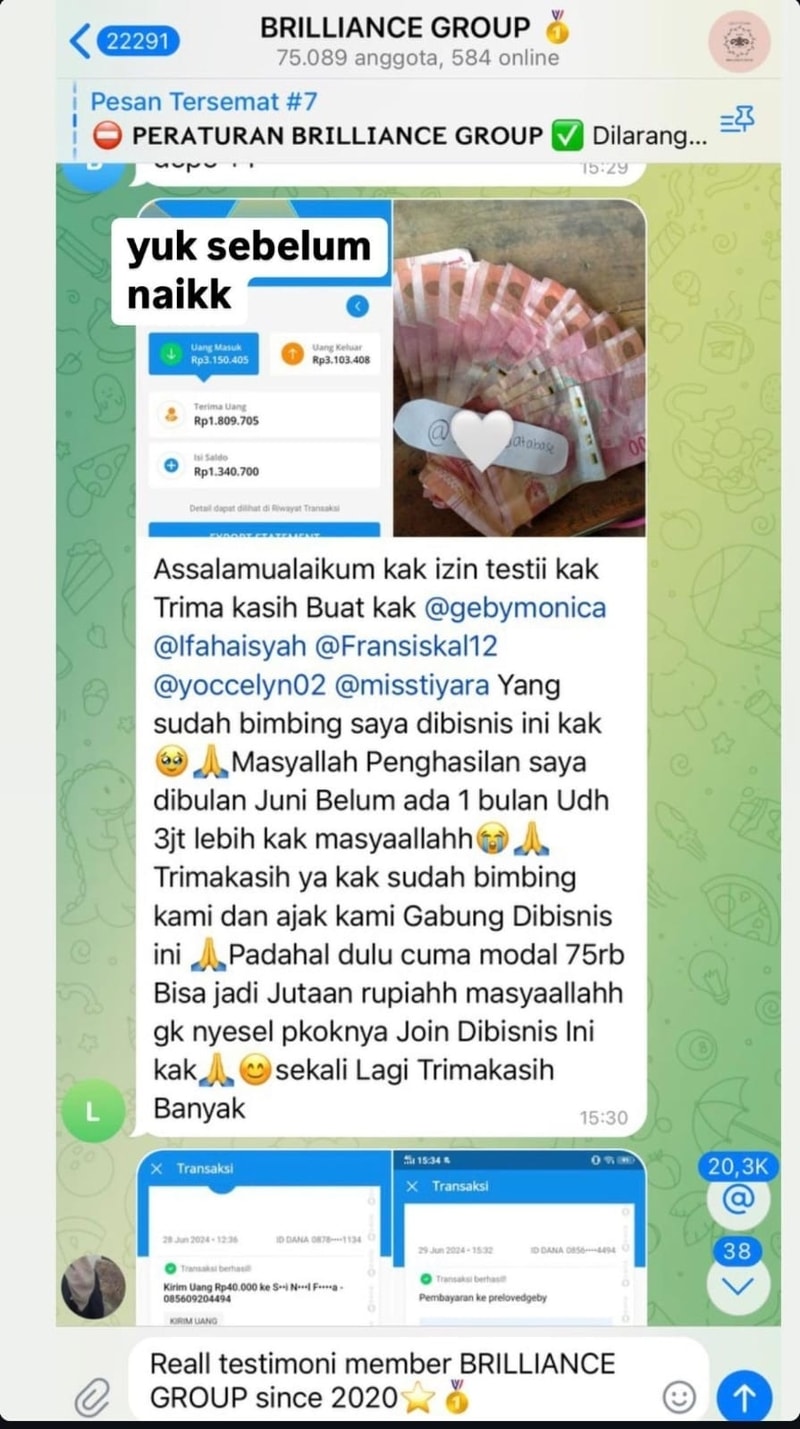This screenshot has height=1429, width=800.
Task: Open the @Fransiskal12 mention
Action: point(406,647)
